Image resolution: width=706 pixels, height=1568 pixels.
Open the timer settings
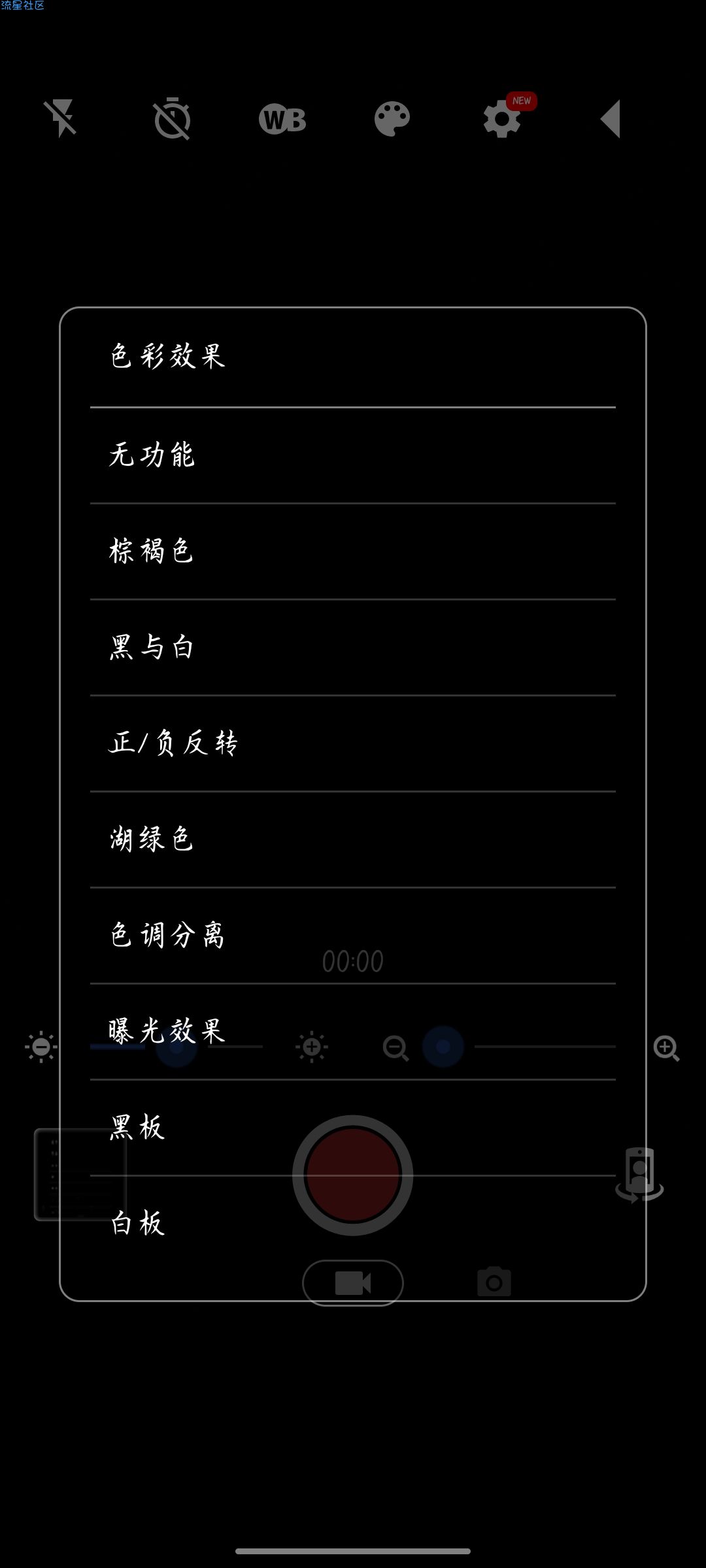172,119
